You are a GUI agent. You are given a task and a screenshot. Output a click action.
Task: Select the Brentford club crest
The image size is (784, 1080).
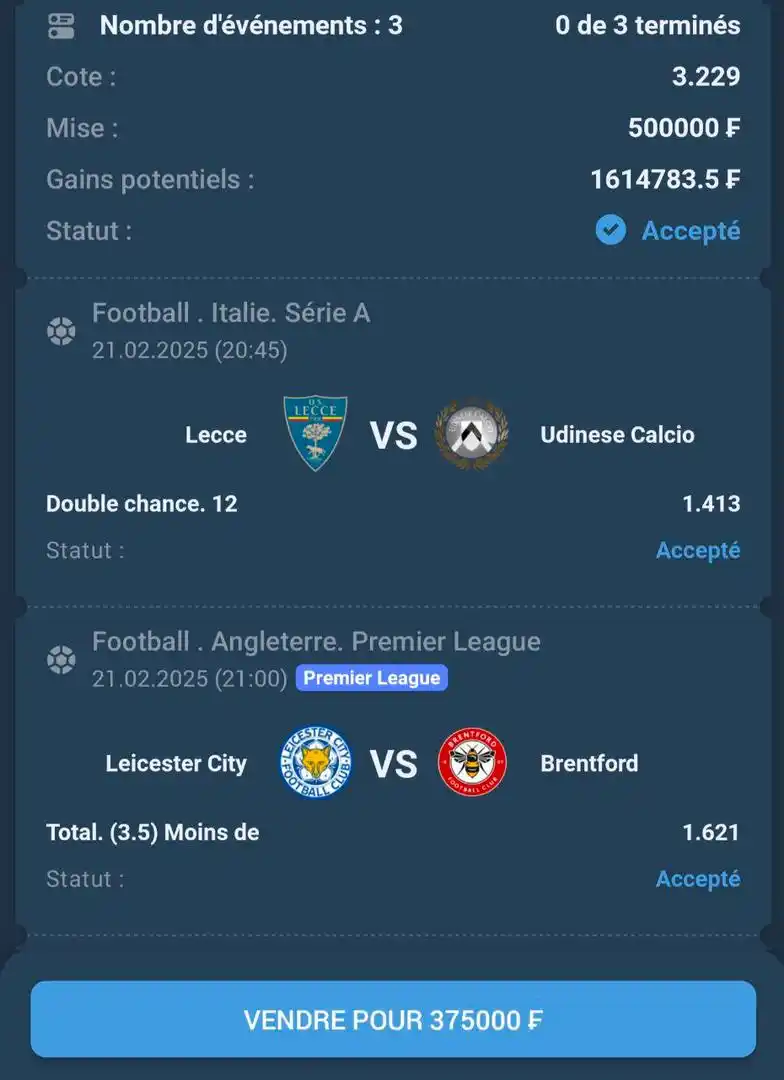tap(472, 763)
